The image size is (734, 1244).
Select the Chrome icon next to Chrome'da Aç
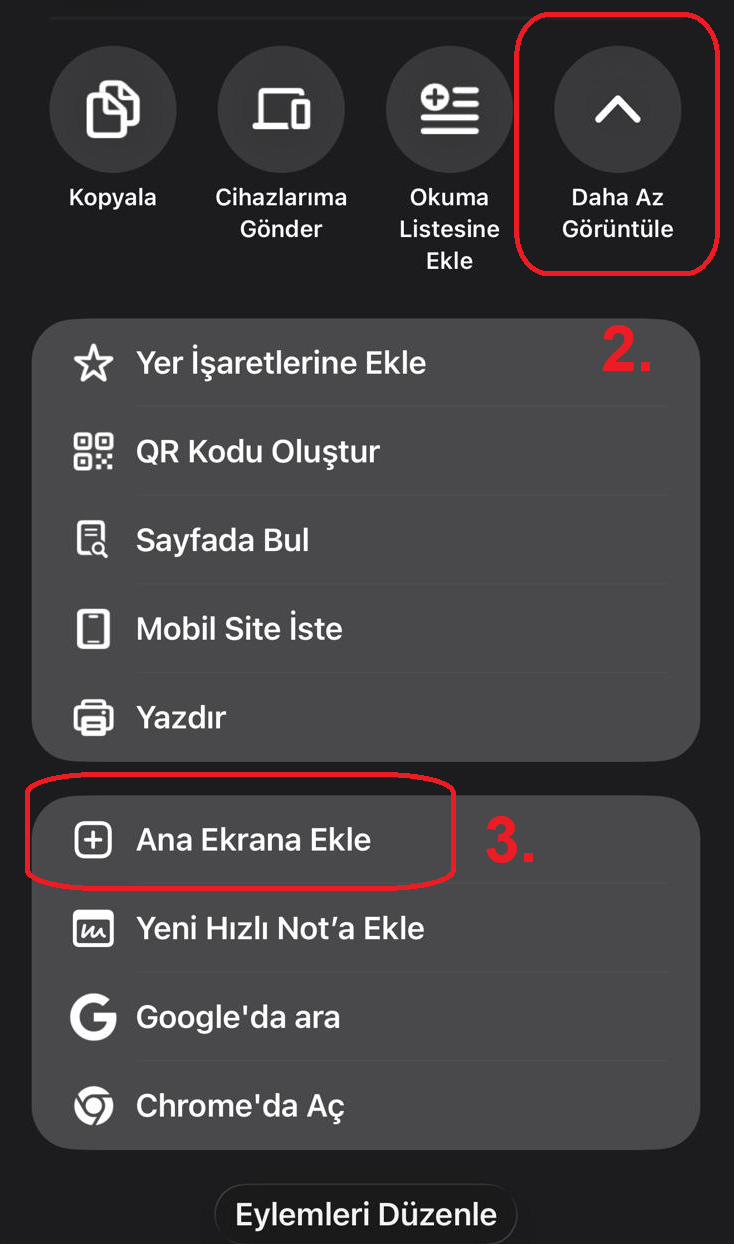point(92,1106)
